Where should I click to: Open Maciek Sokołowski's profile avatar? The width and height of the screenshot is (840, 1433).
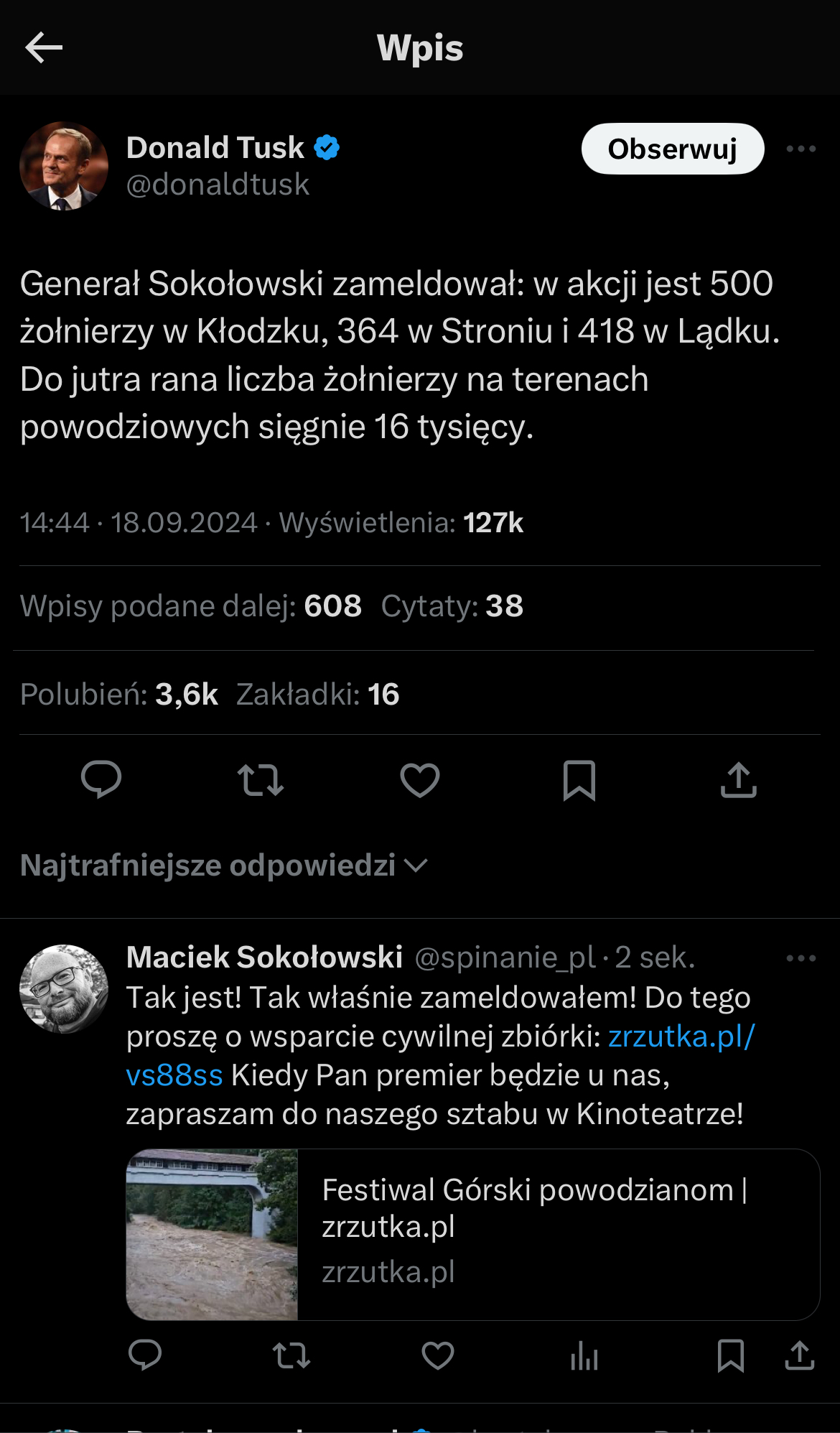coord(64,988)
